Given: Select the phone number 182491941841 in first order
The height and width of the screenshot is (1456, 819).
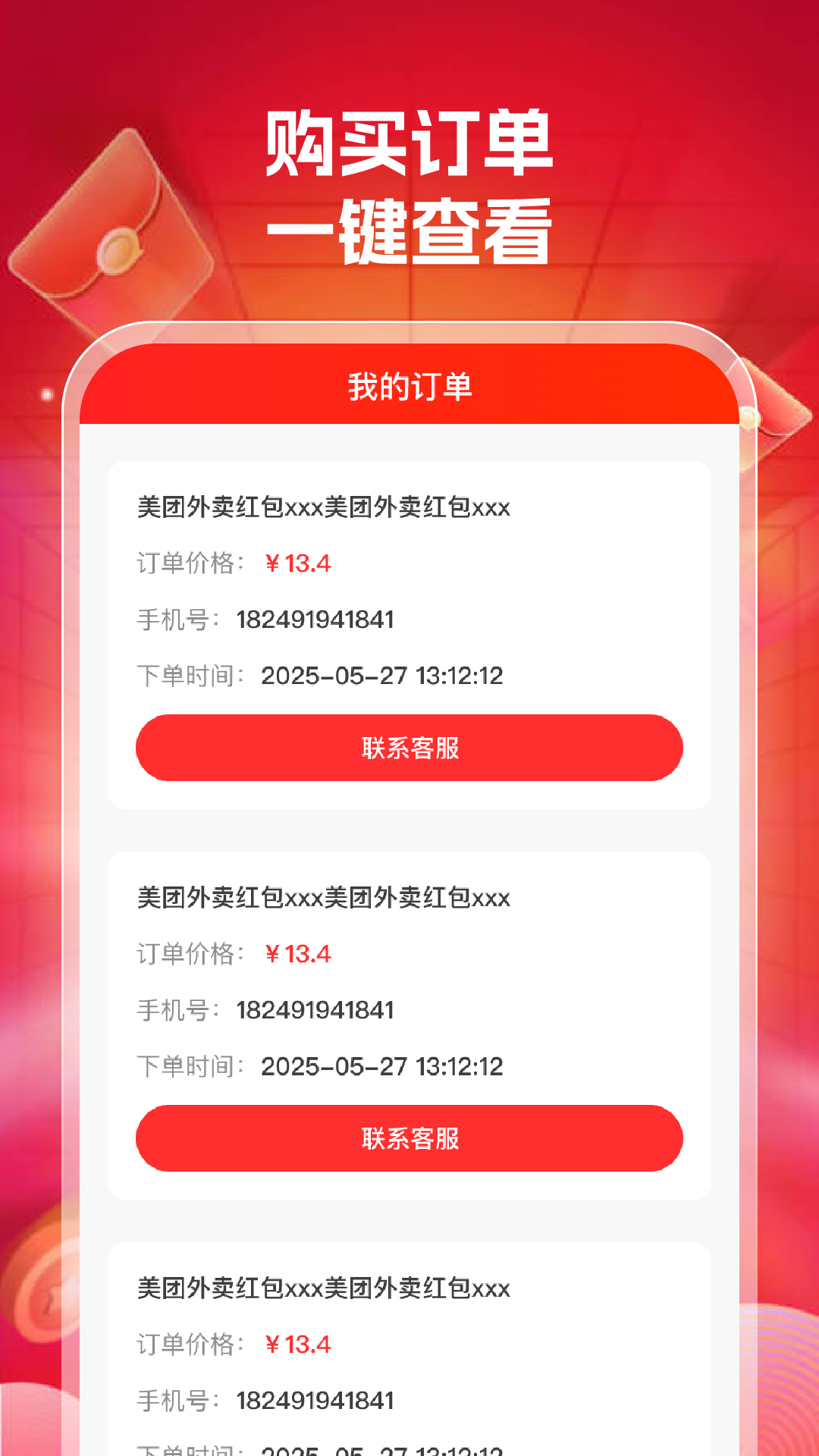Looking at the screenshot, I should point(315,620).
